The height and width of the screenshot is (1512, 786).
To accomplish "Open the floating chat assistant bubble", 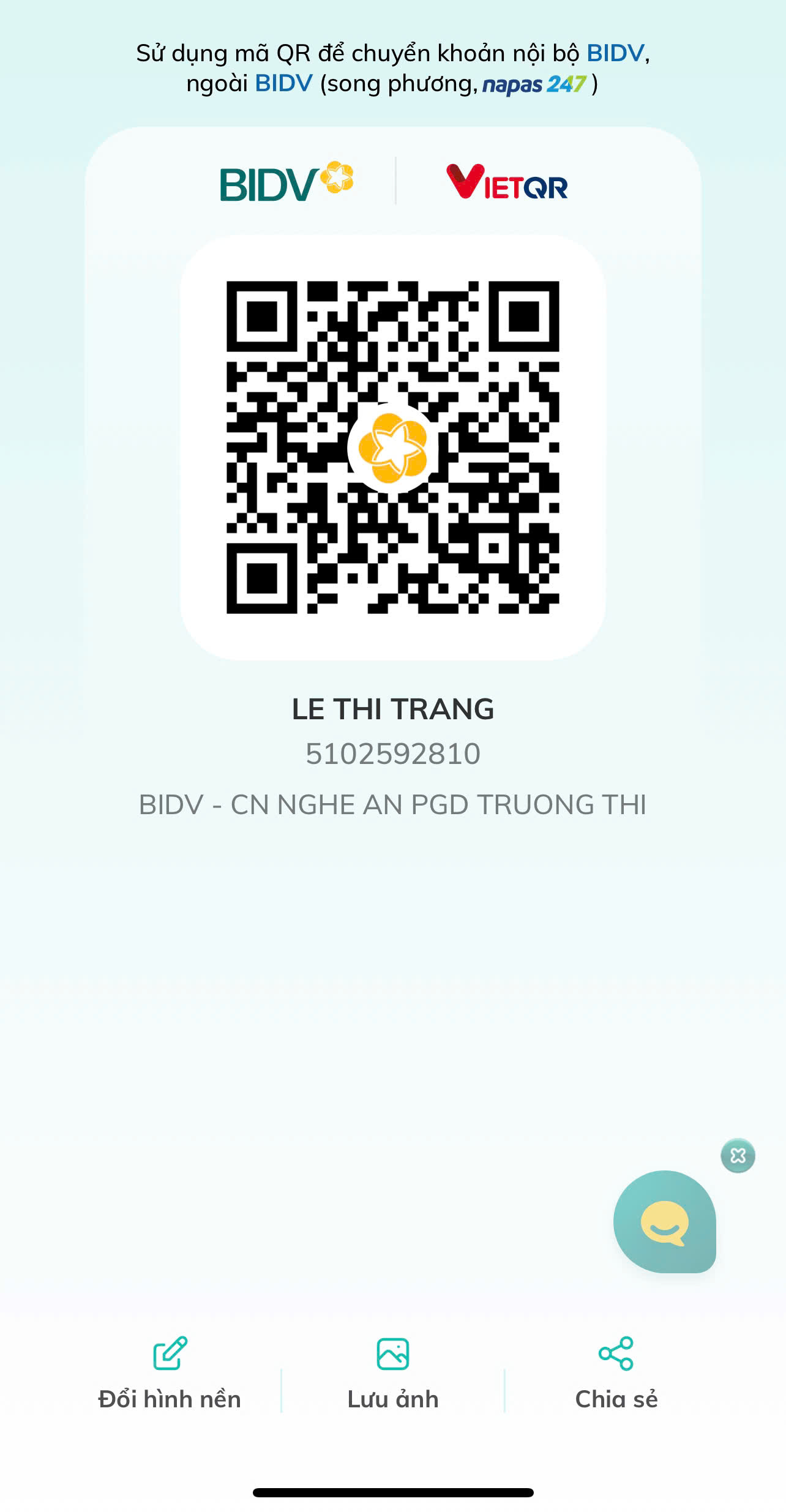I will pos(665,1221).
